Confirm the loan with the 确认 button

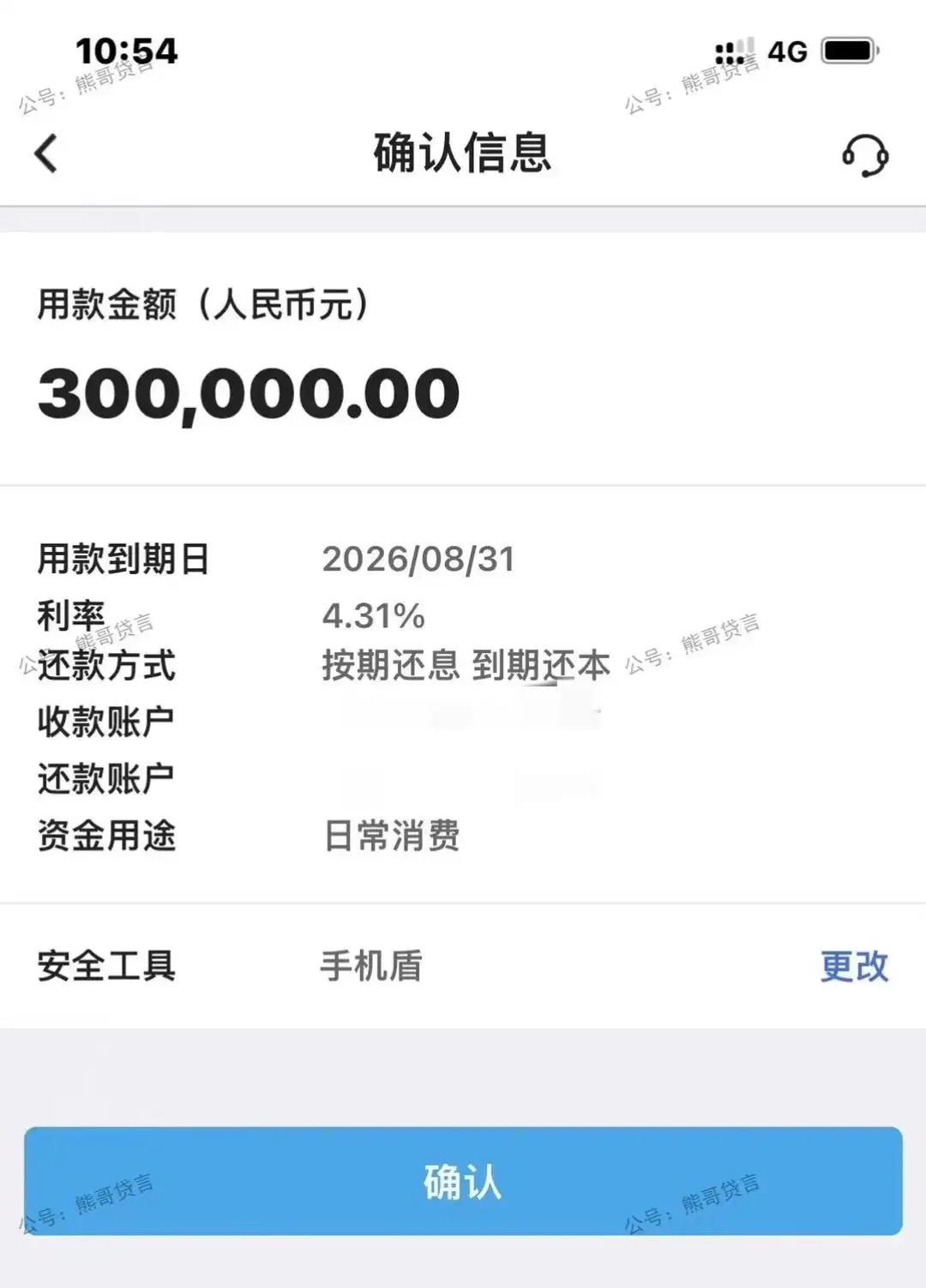(463, 1181)
